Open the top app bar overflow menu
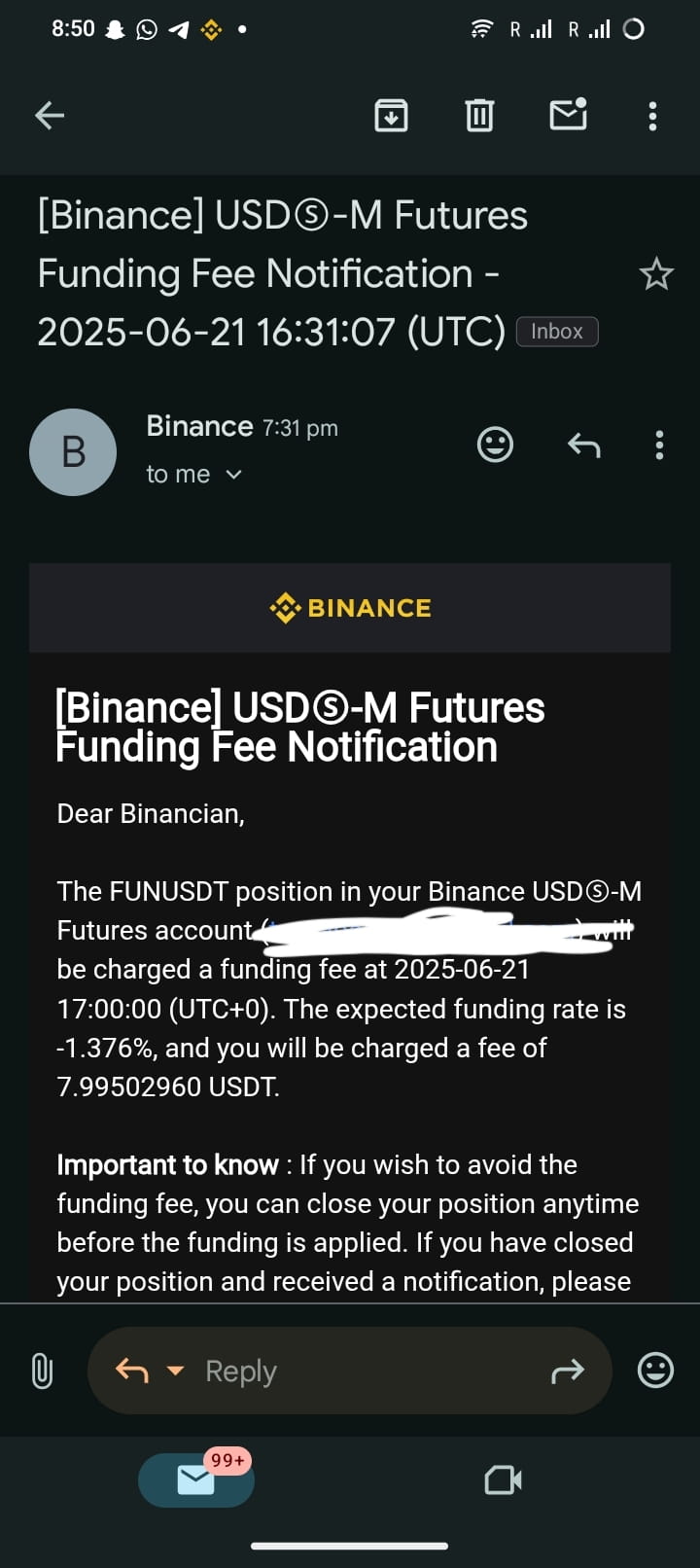The height and width of the screenshot is (1568, 700). pyautogui.click(x=652, y=116)
